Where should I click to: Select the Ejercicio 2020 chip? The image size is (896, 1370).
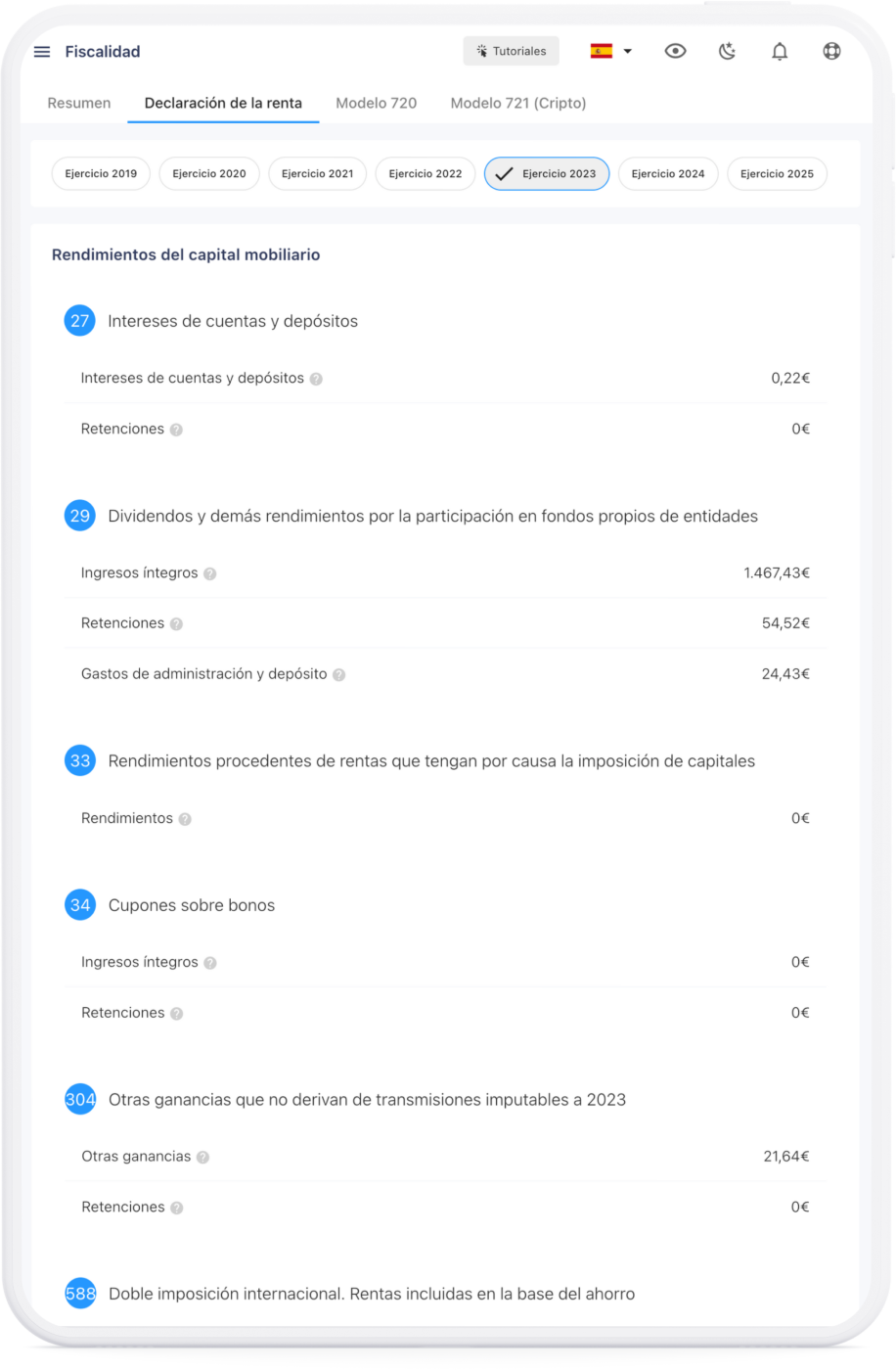click(x=209, y=174)
